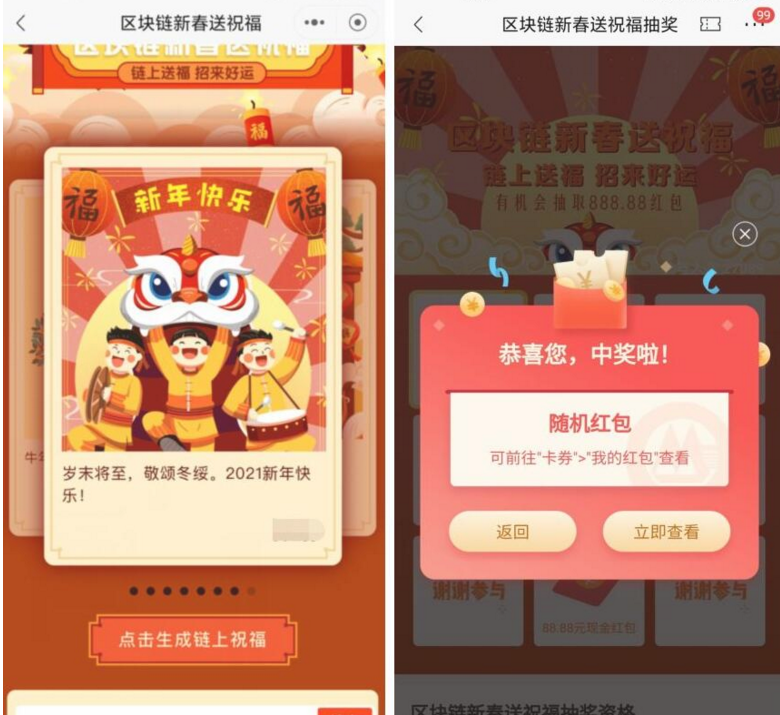This screenshot has height=715, width=780.
Task: Open the mini-program more options menu
Action: 314,23
